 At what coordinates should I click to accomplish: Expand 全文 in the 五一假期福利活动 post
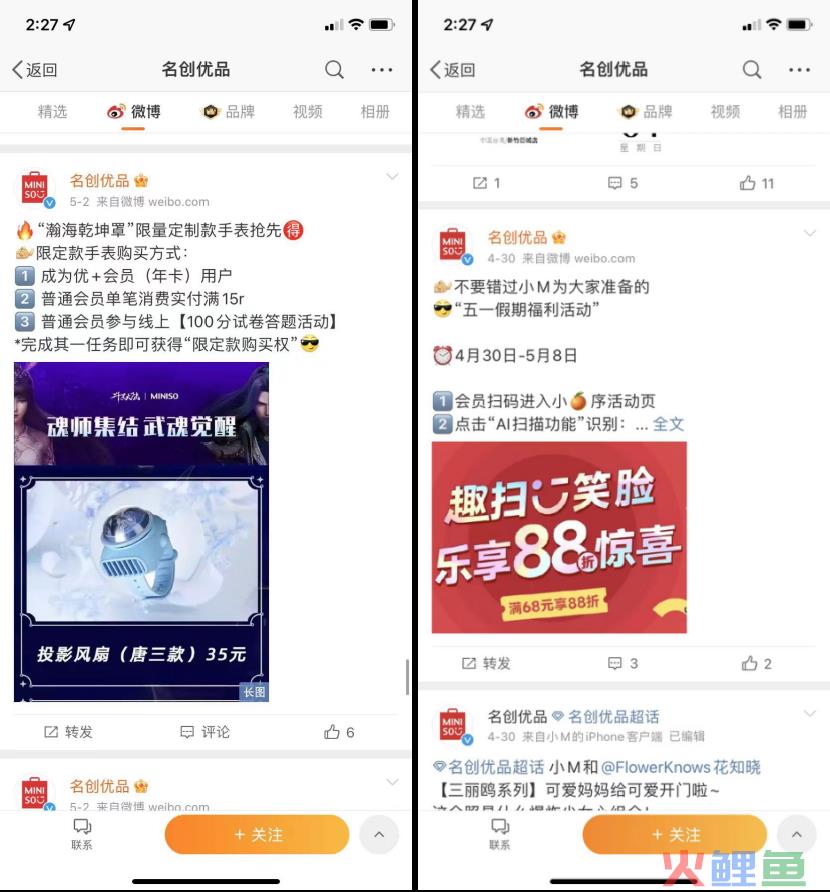(x=669, y=424)
